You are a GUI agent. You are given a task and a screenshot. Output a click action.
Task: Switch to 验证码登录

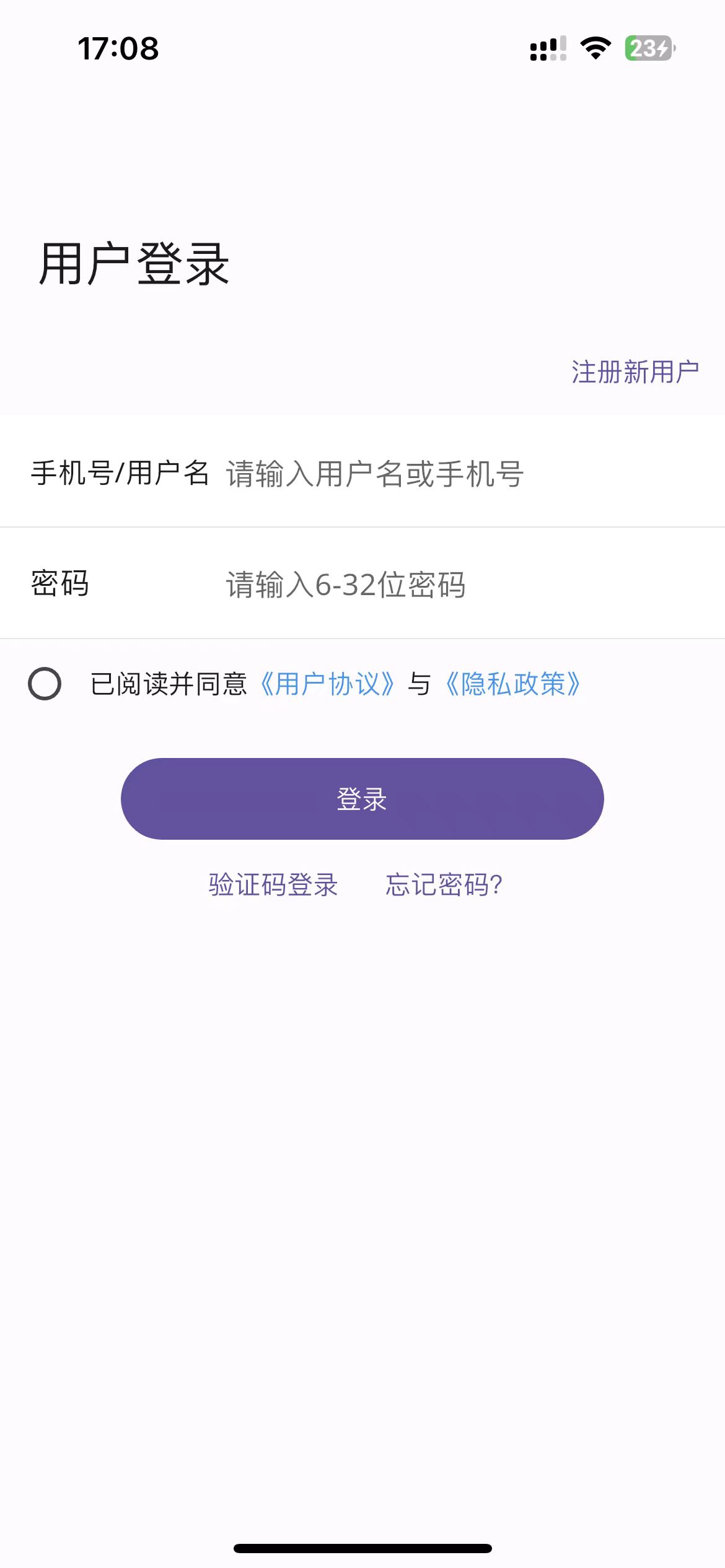(273, 884)
